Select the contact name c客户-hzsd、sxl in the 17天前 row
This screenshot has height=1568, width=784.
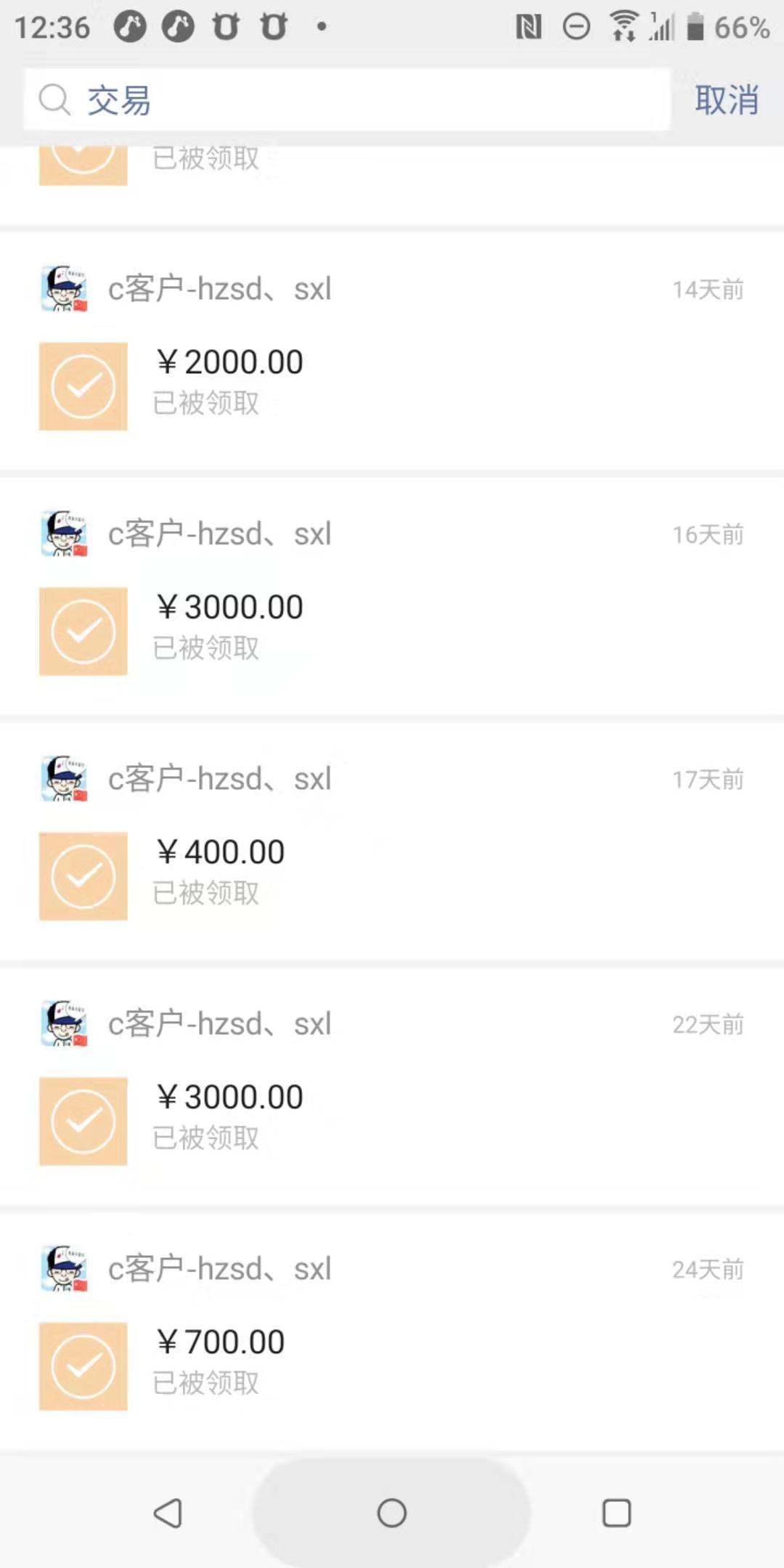[218, 778]
